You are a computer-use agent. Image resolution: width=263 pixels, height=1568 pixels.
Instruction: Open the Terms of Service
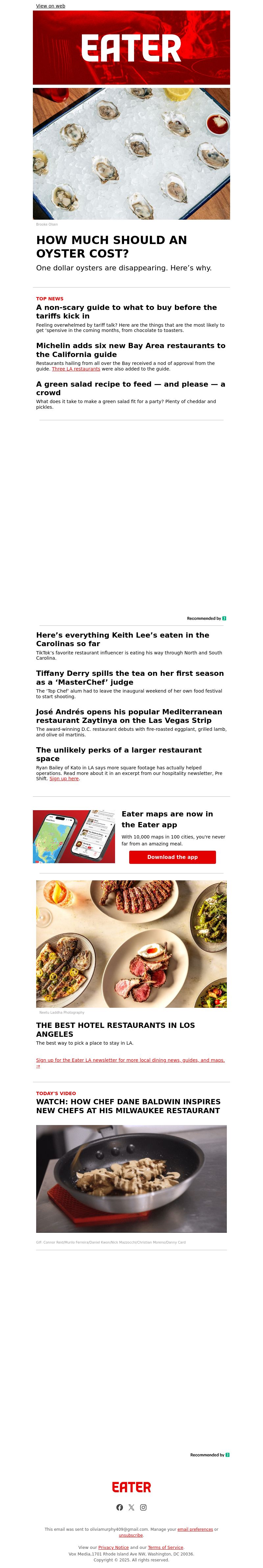tap(165, 1547)
